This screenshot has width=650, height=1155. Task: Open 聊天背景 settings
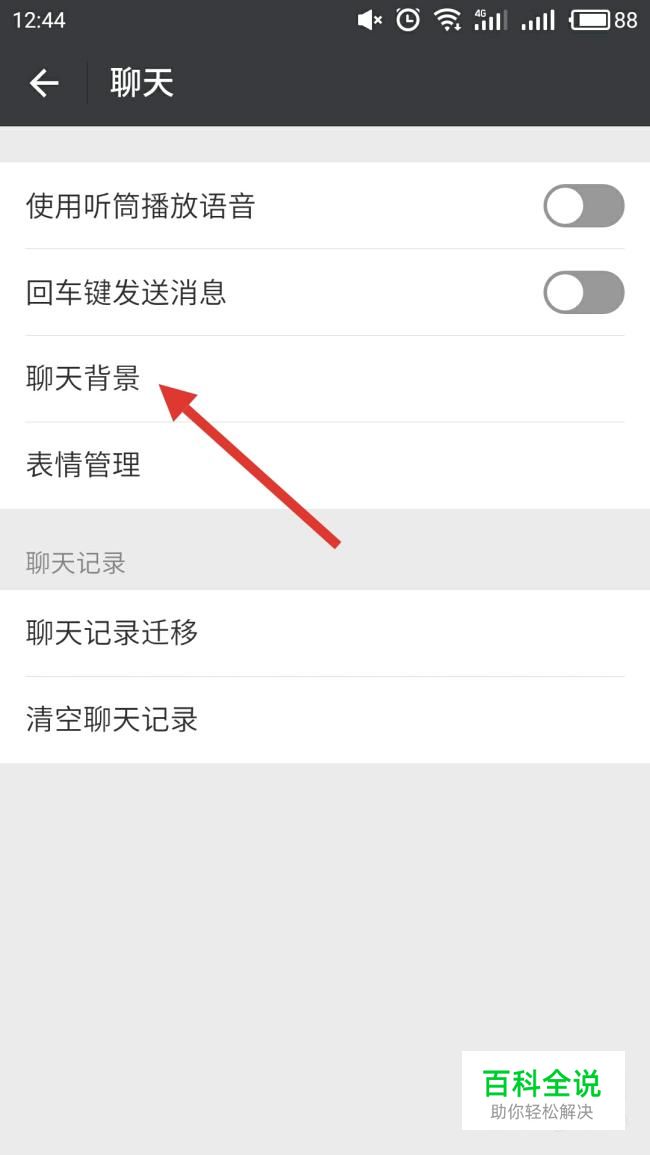coord(84,379)
